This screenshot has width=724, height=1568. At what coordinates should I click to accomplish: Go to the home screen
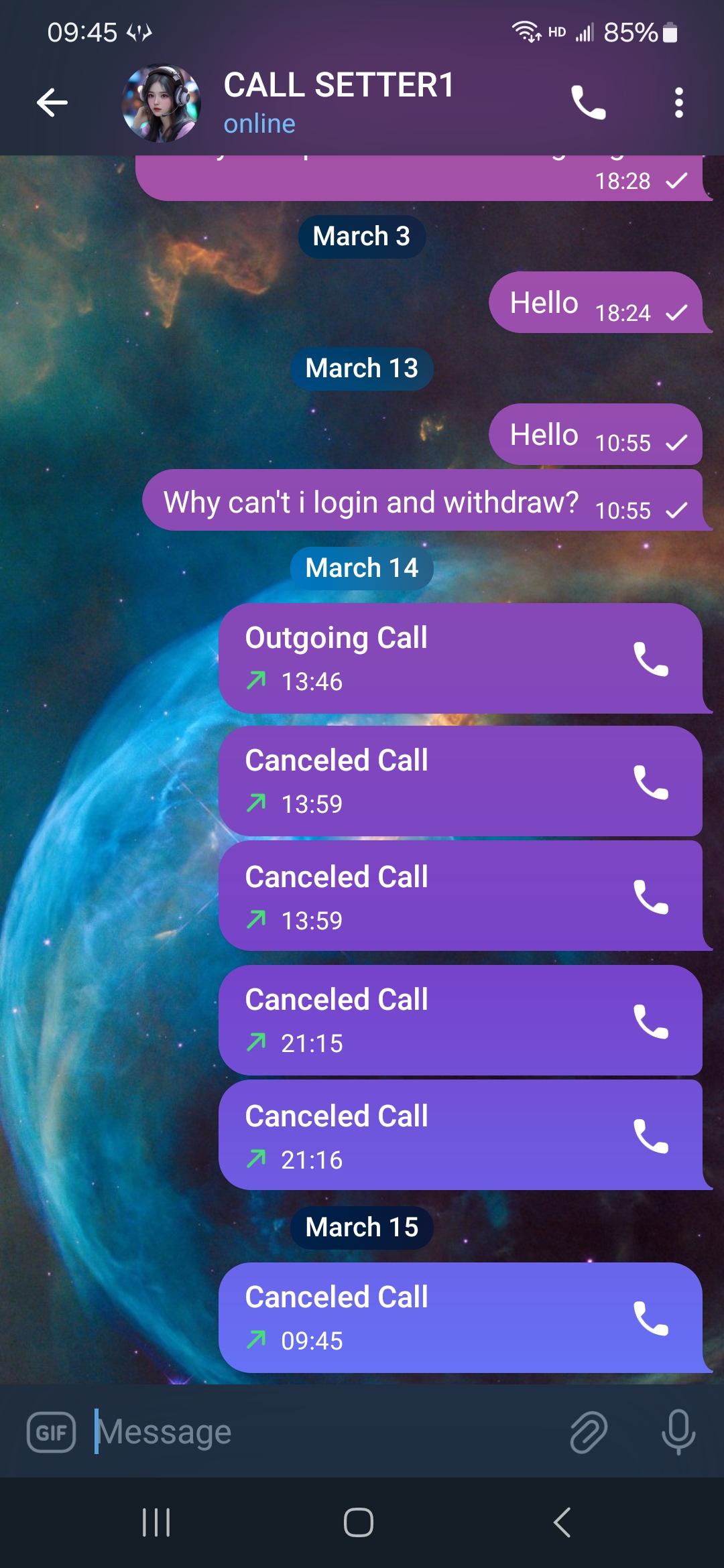pos(359,1522)
